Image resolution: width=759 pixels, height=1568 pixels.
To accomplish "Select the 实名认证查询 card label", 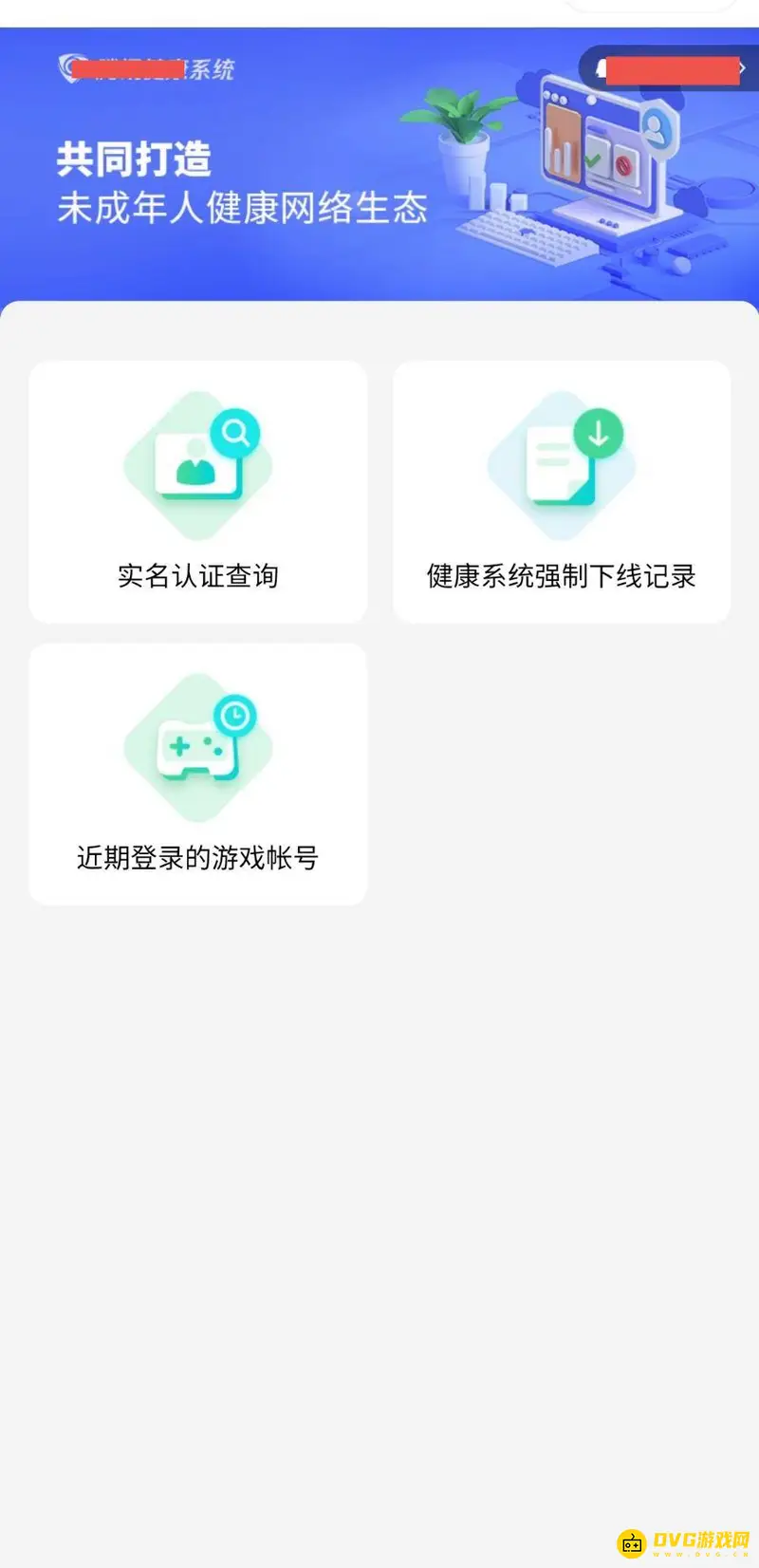I will coord(196,576).
